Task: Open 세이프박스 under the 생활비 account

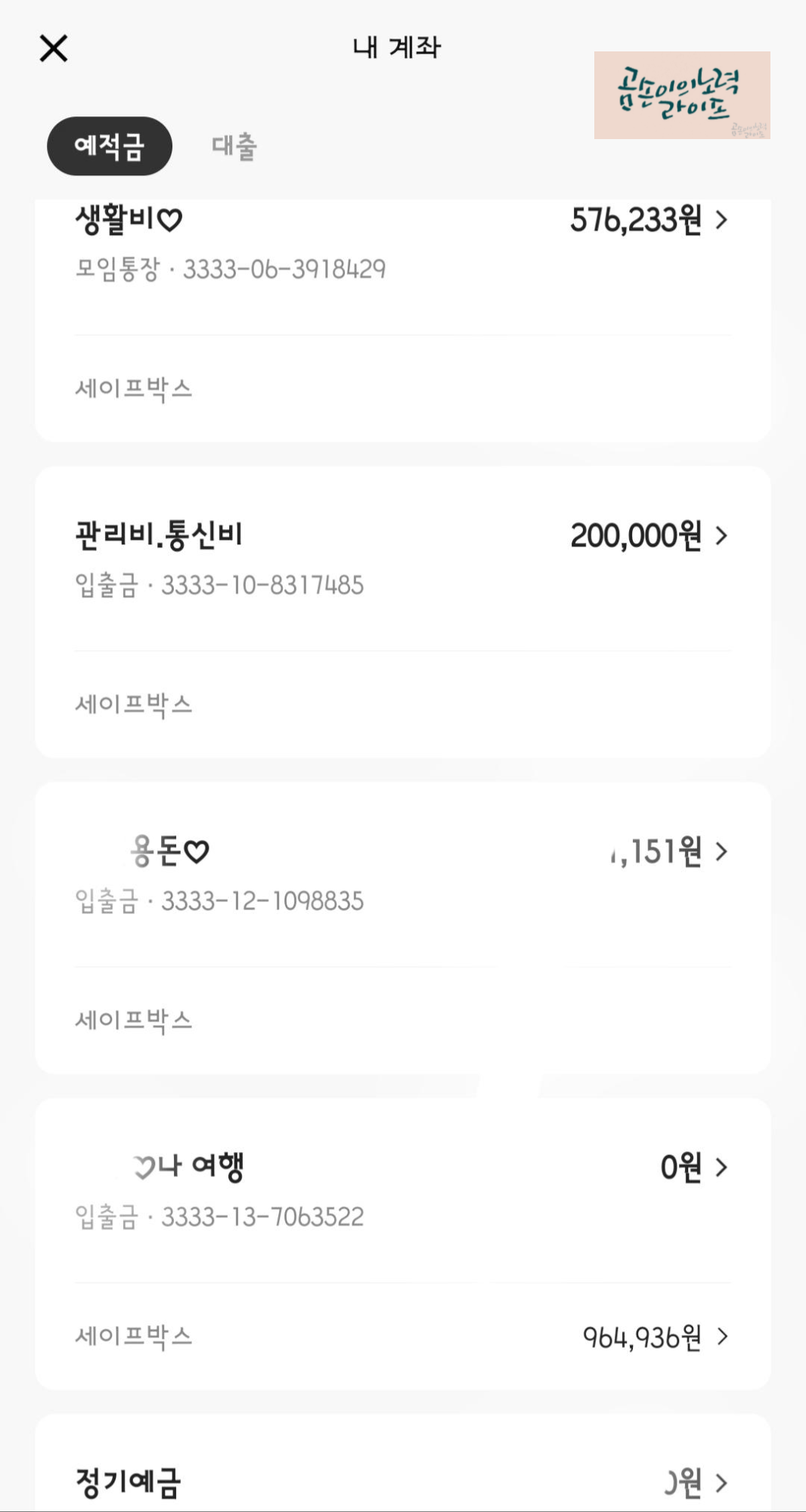Action: click(401, 389)
